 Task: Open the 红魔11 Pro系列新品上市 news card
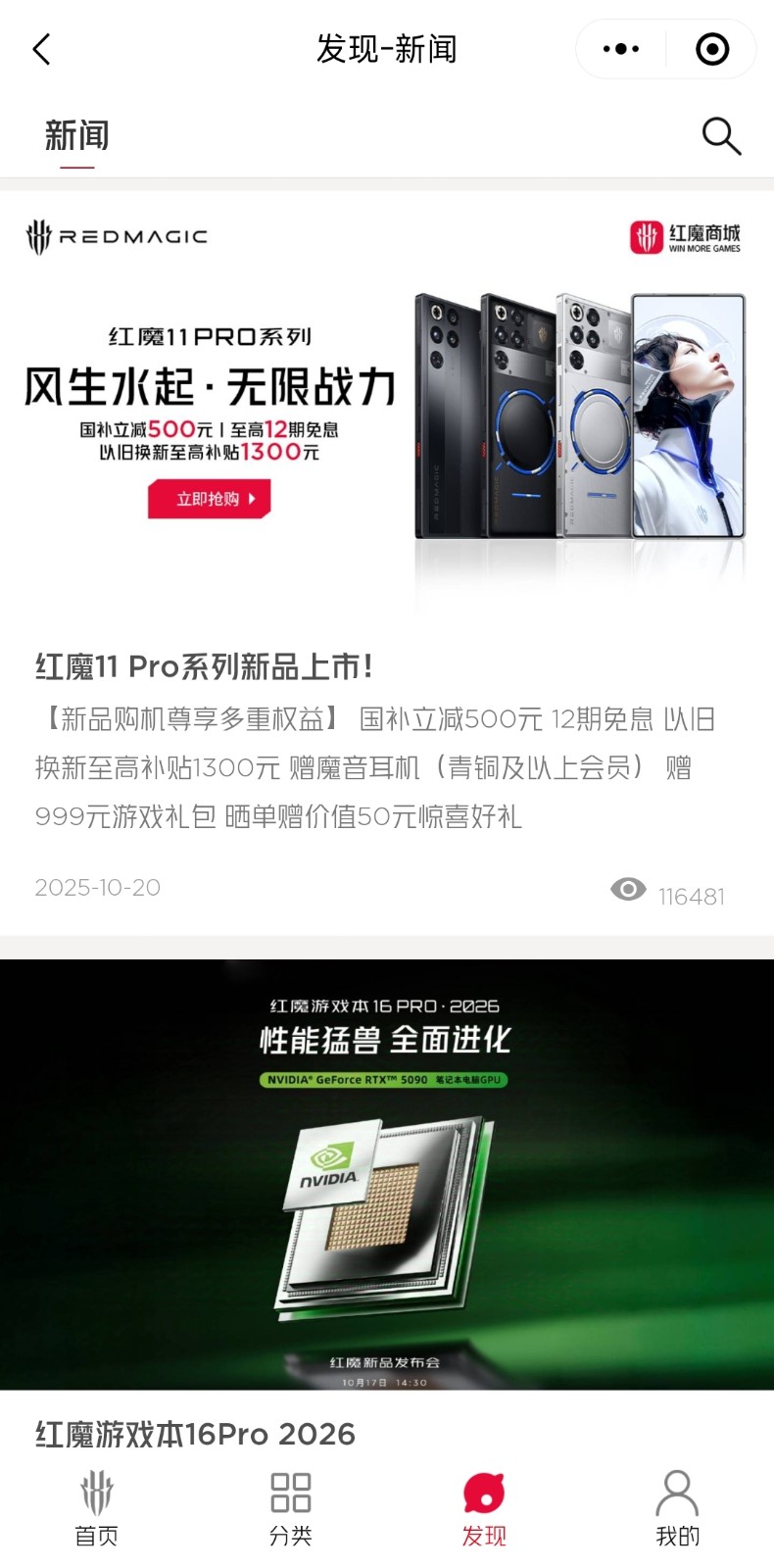click(204, 666)
